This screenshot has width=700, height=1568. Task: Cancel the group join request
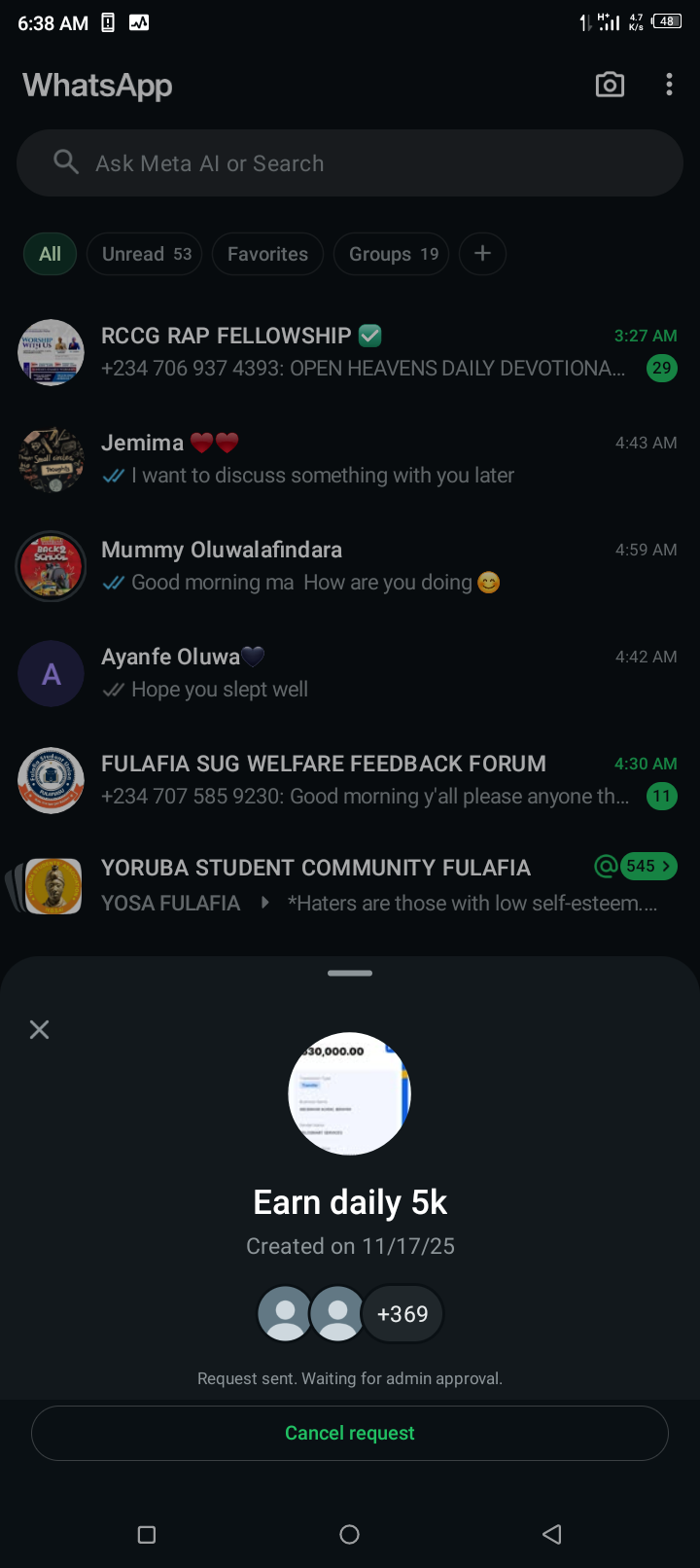[x=350, y=1433]
